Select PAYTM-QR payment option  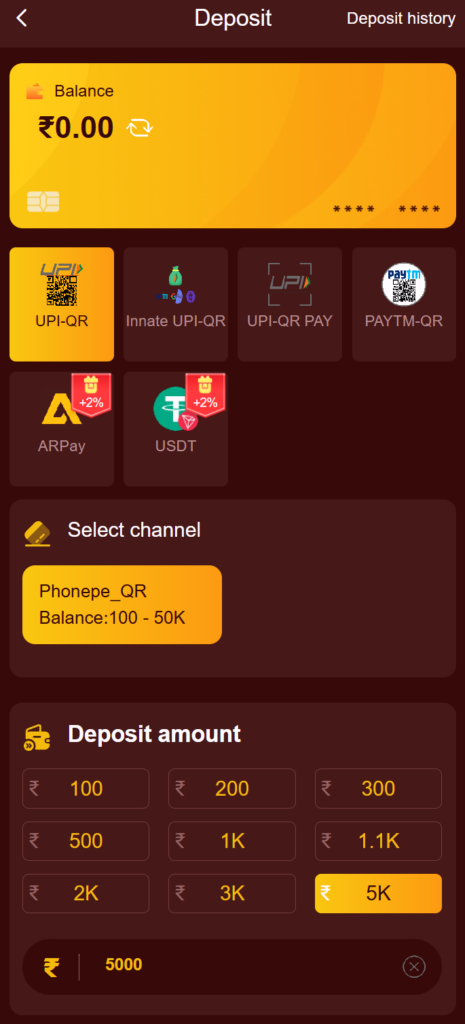pos(404,304)
